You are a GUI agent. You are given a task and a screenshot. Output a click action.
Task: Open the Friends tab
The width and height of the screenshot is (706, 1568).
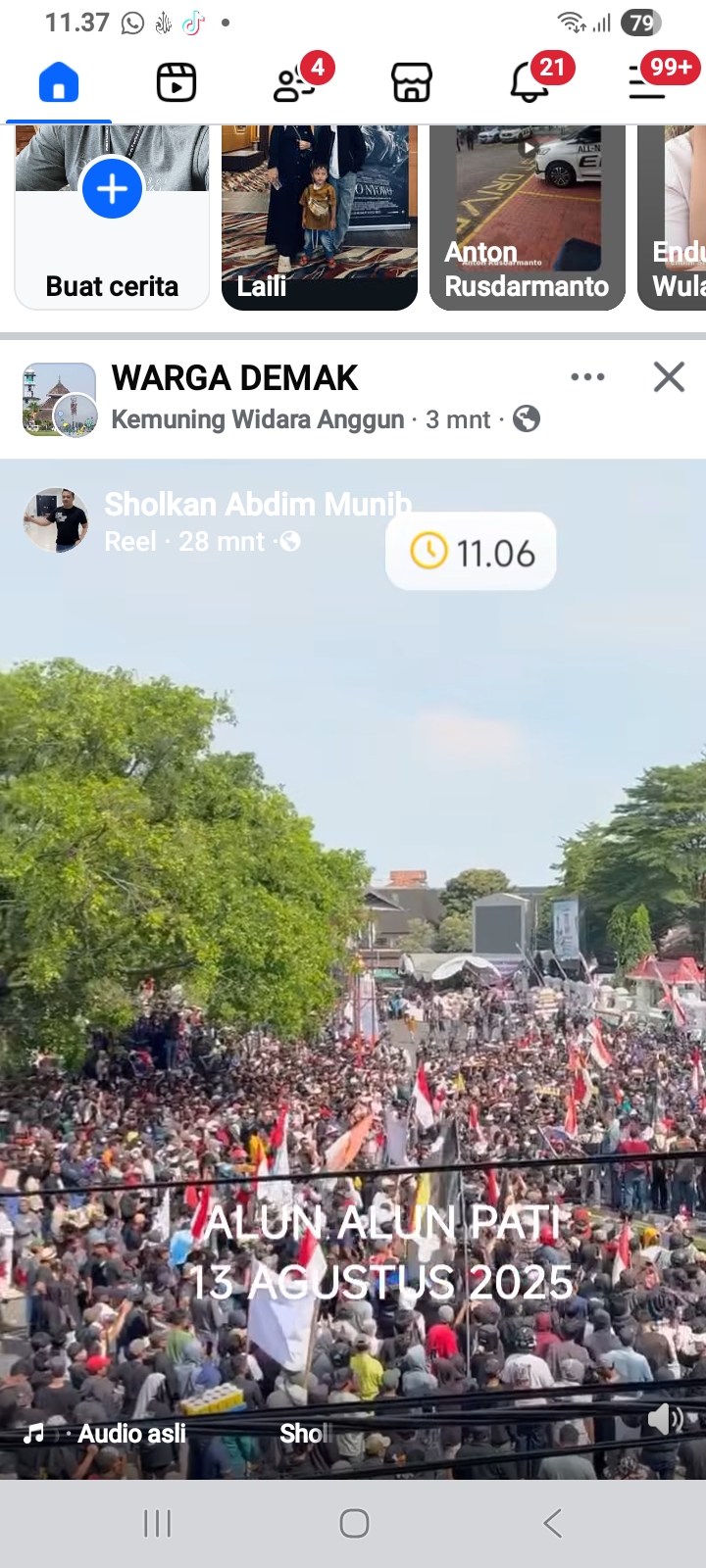[294, 82]
